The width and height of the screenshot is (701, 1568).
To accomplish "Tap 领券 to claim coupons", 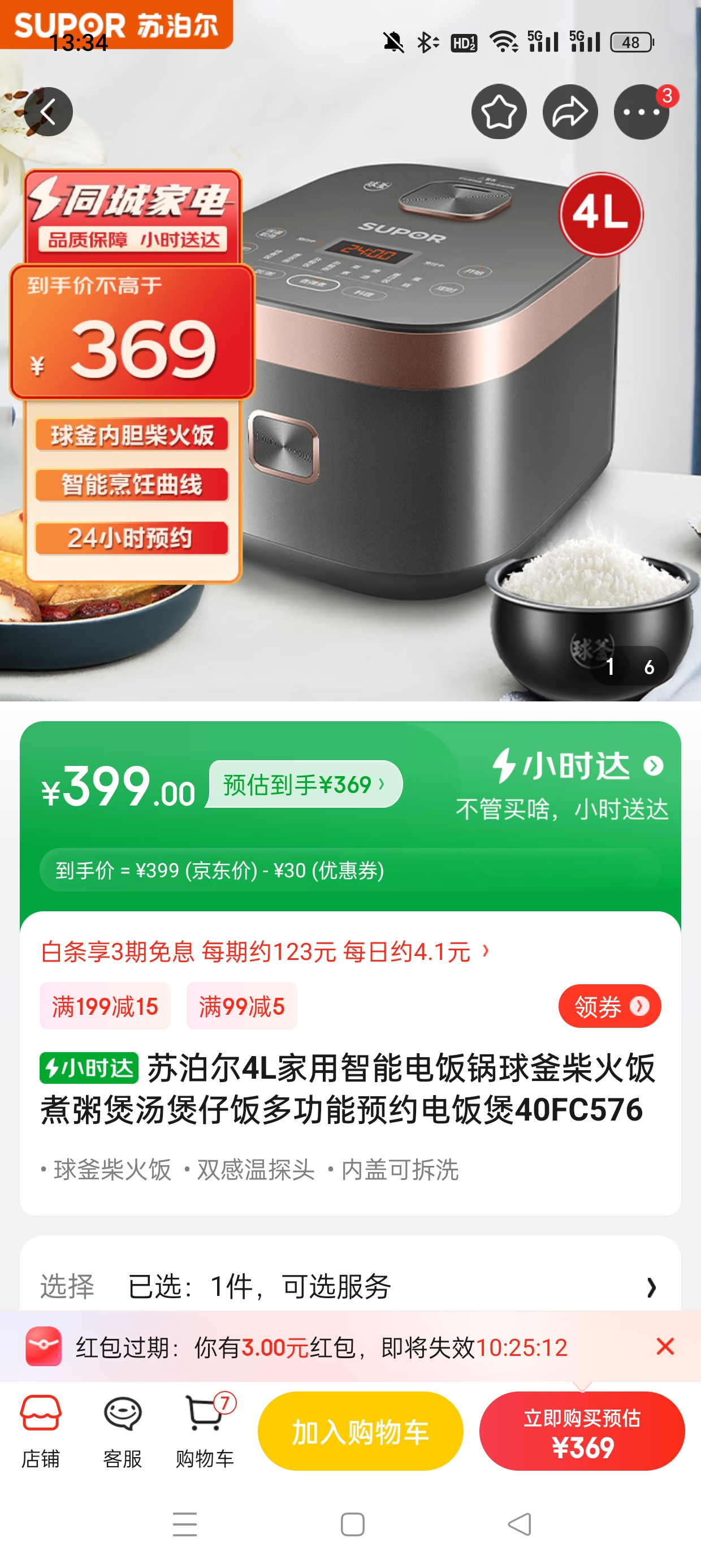I will pyautogui.click(x=609, y=1006).
